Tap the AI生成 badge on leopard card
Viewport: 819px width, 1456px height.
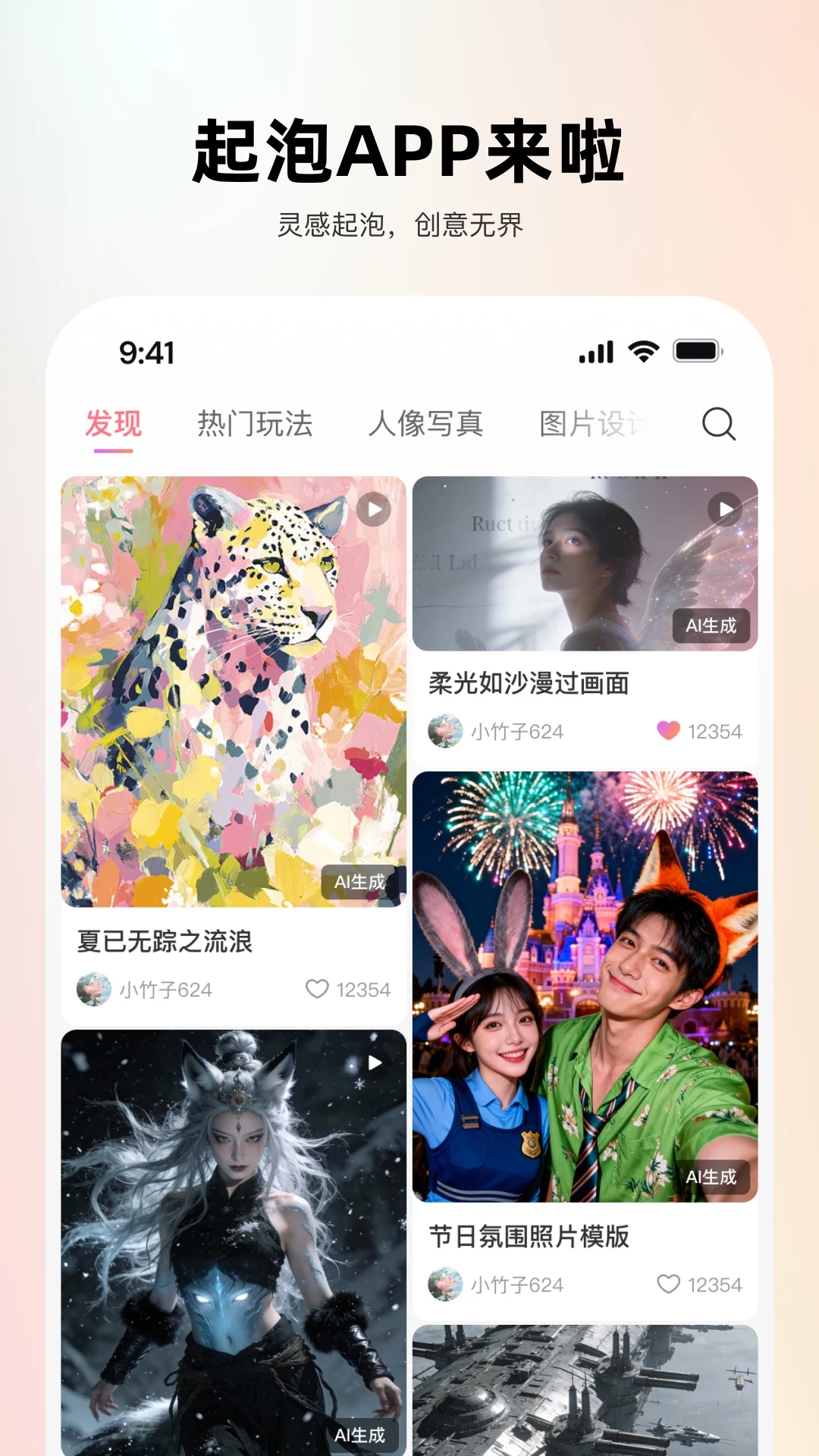click(359, 883)
